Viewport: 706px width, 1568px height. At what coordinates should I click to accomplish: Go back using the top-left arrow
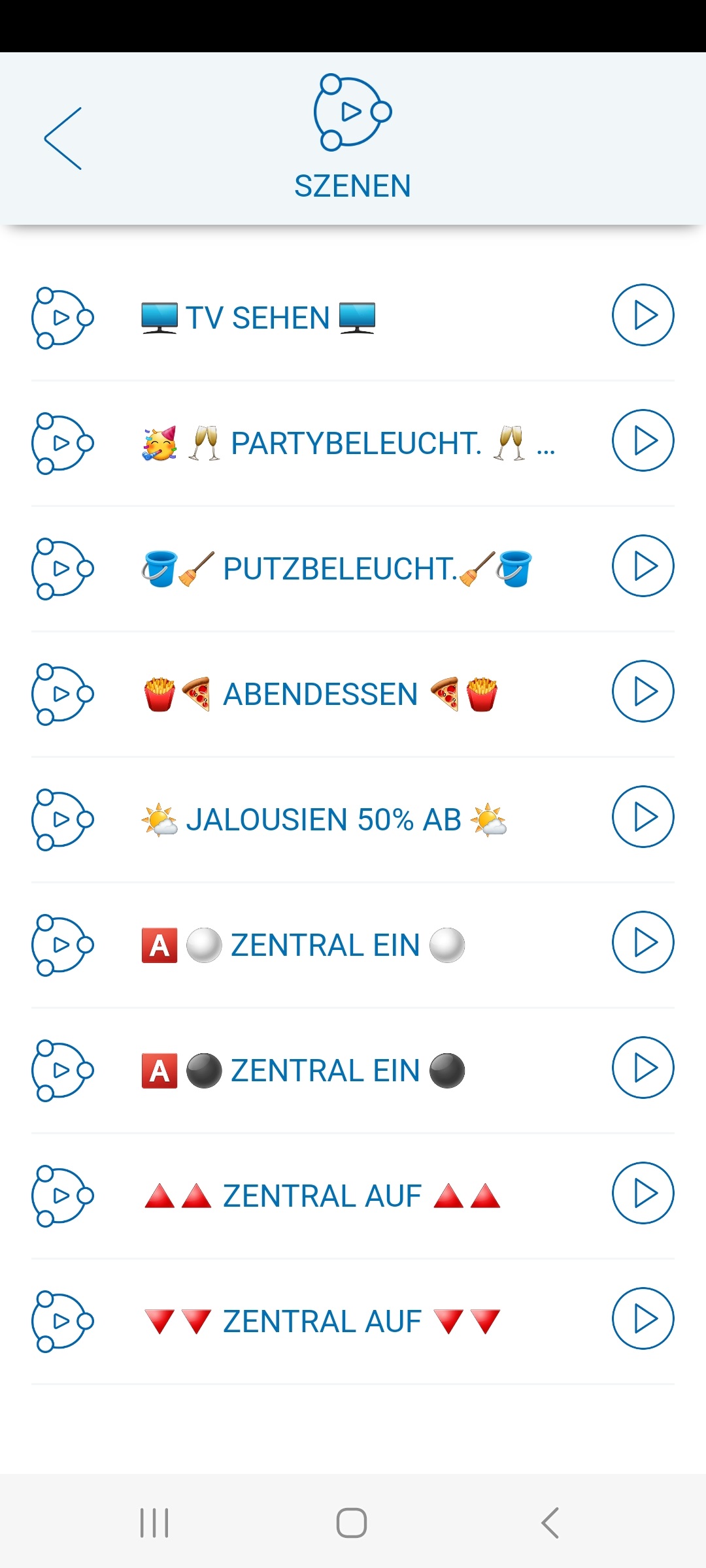coord(63,139)
